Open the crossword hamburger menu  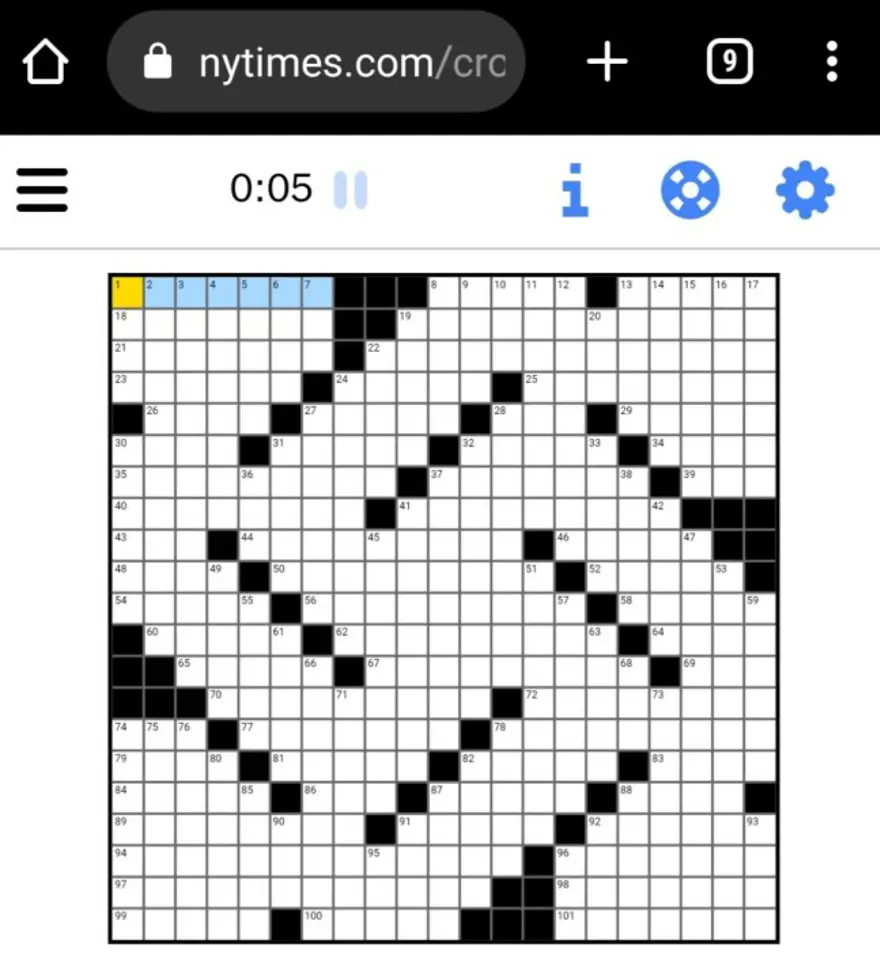pos(42,189)
